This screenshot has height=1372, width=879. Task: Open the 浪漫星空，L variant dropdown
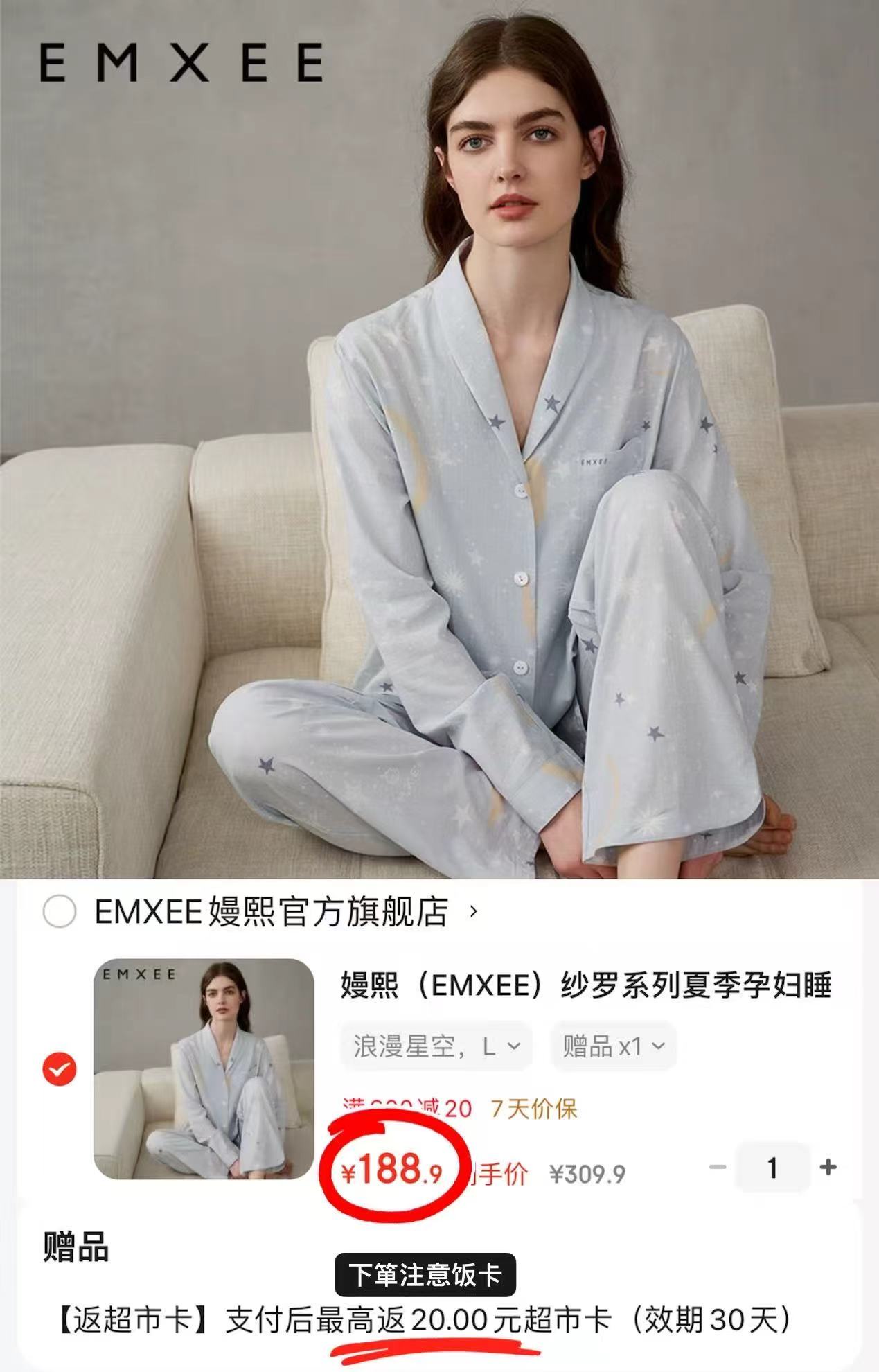point(434,1046)
